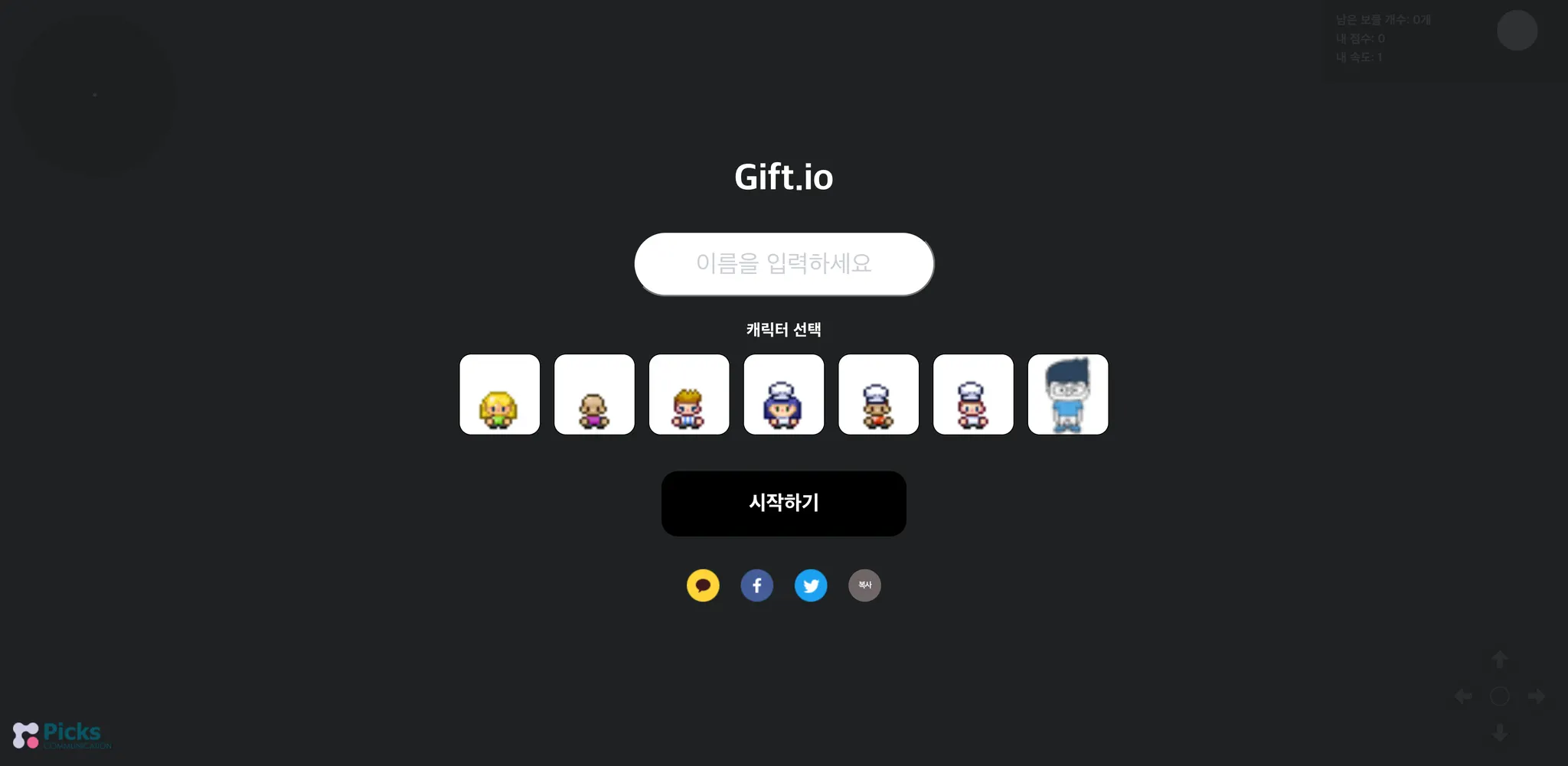This screenshot has width=1568, height=766.
Task: Select the blonde-haired character
Action: (x=499, y=394)
